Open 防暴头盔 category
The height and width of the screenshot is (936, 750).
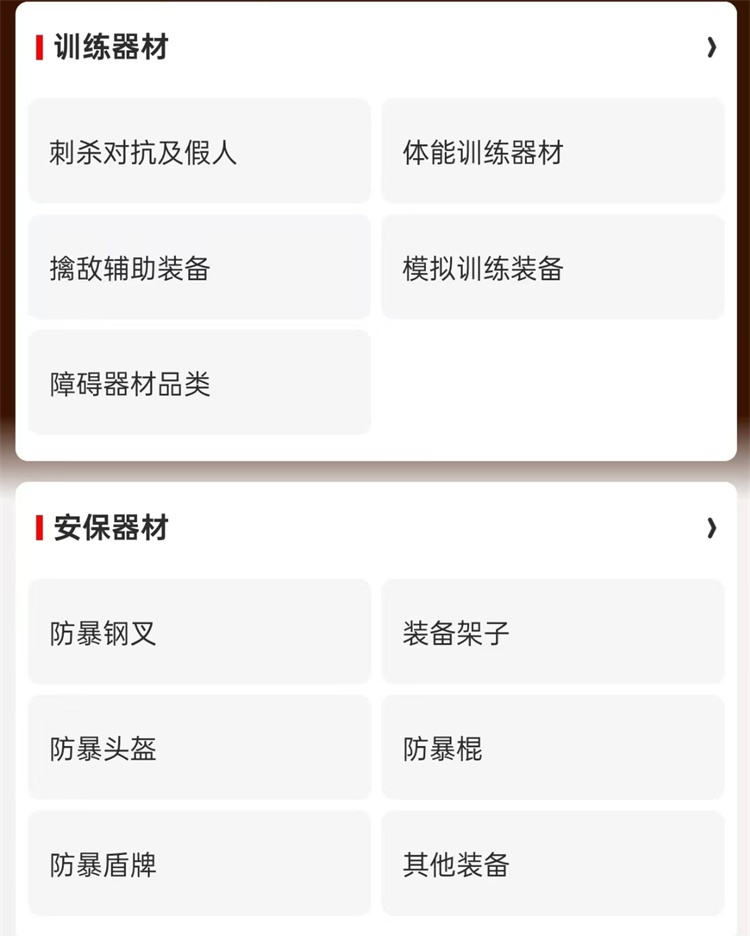[199, 747]
